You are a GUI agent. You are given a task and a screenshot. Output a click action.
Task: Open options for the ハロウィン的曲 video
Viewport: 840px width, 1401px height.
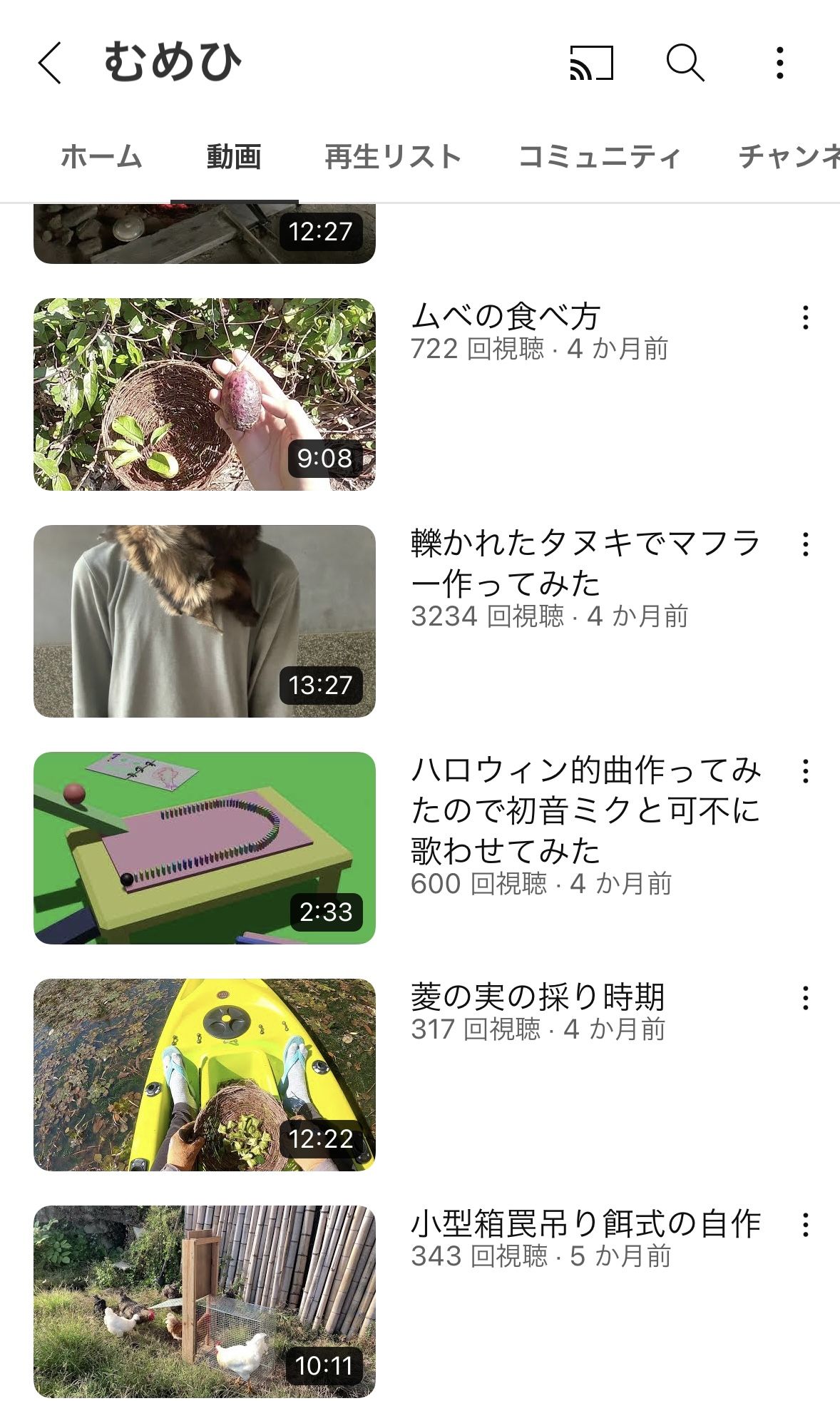click(x=805, y=771)
